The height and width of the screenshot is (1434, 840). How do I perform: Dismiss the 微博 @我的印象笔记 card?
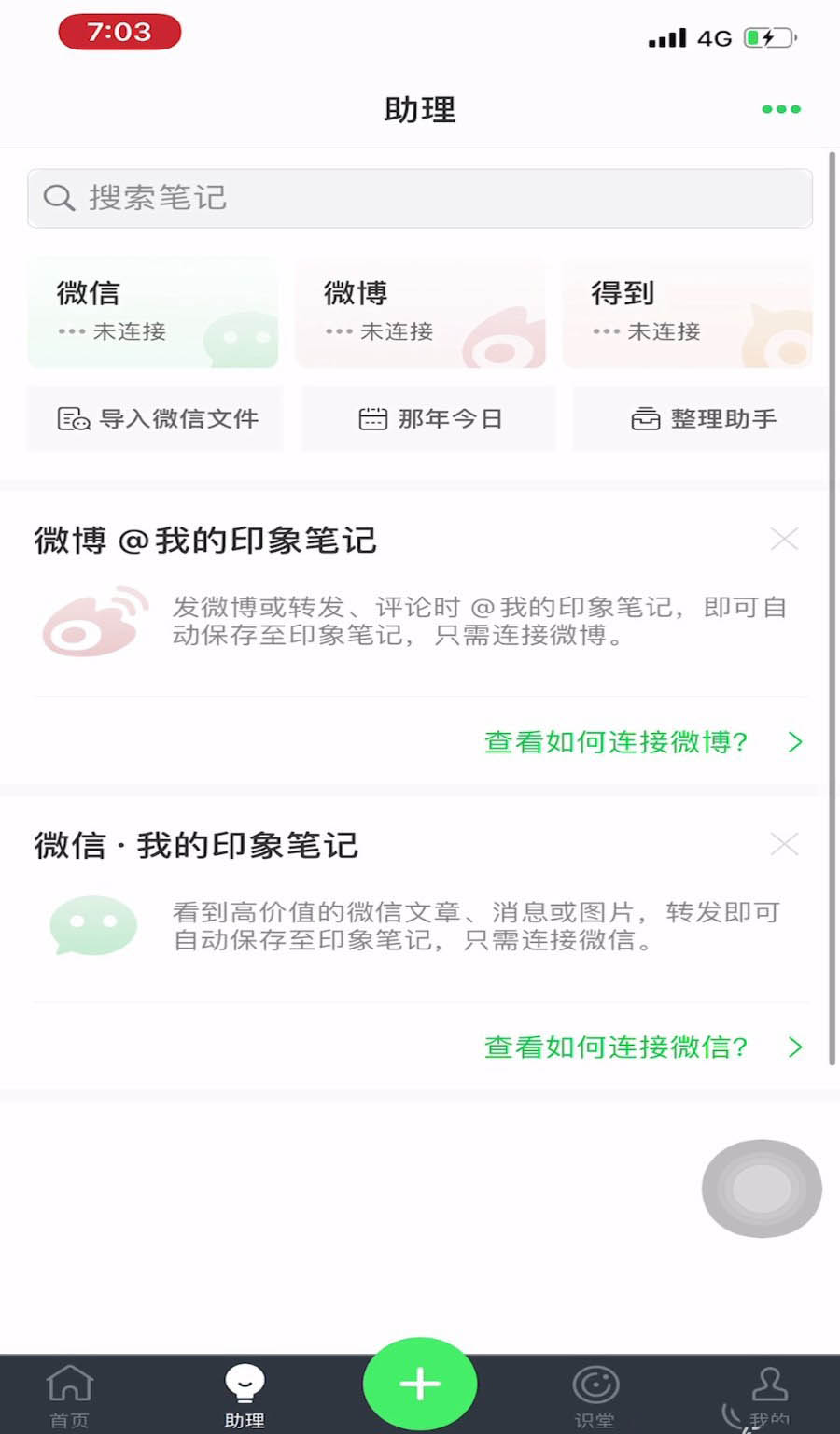tap(784, 539)
